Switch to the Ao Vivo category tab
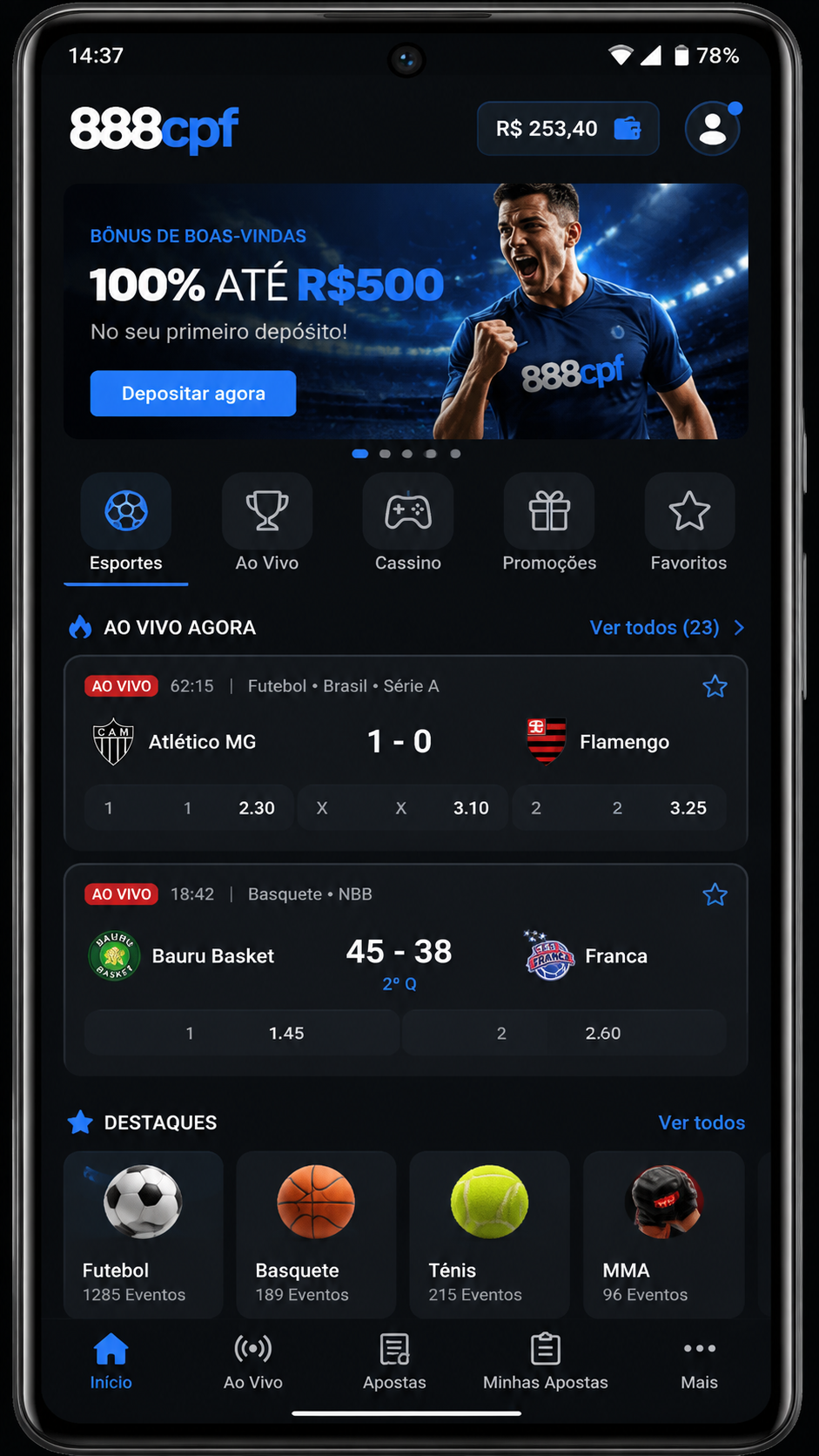The image size is (819, 1456). (267, 523)
